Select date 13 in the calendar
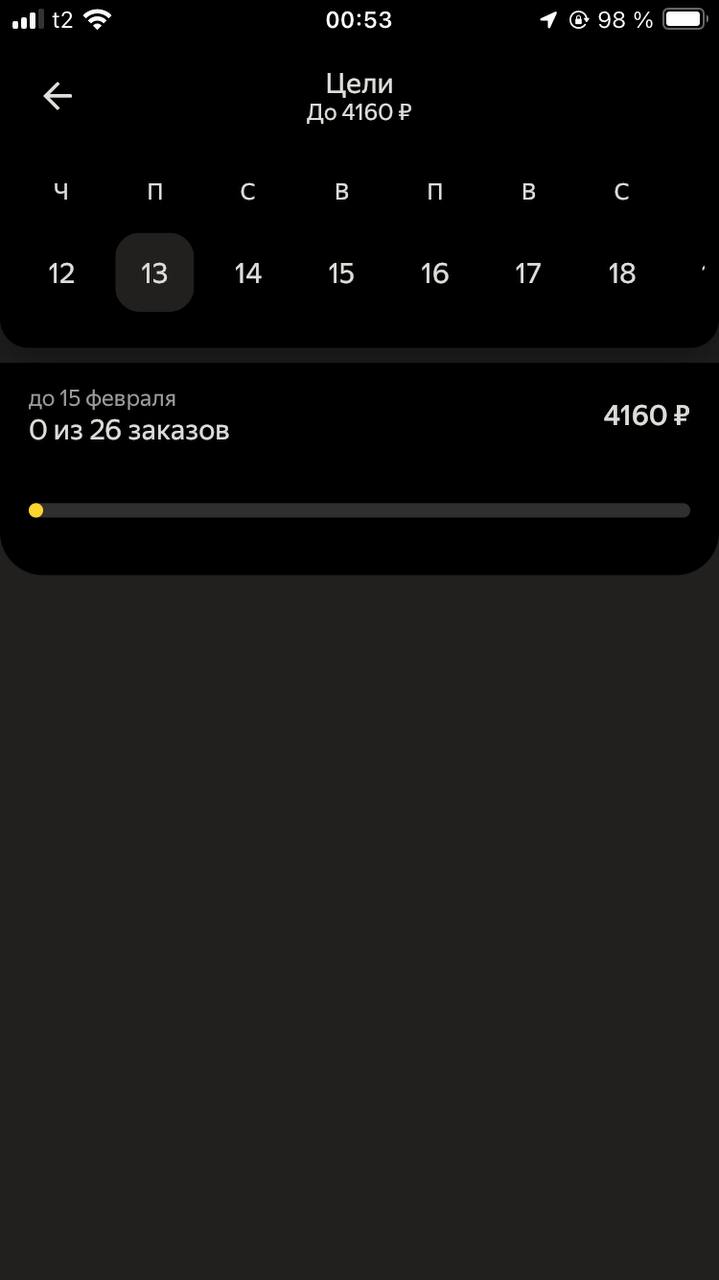This screenshot has height=1280, width=719. coord(155,273)
